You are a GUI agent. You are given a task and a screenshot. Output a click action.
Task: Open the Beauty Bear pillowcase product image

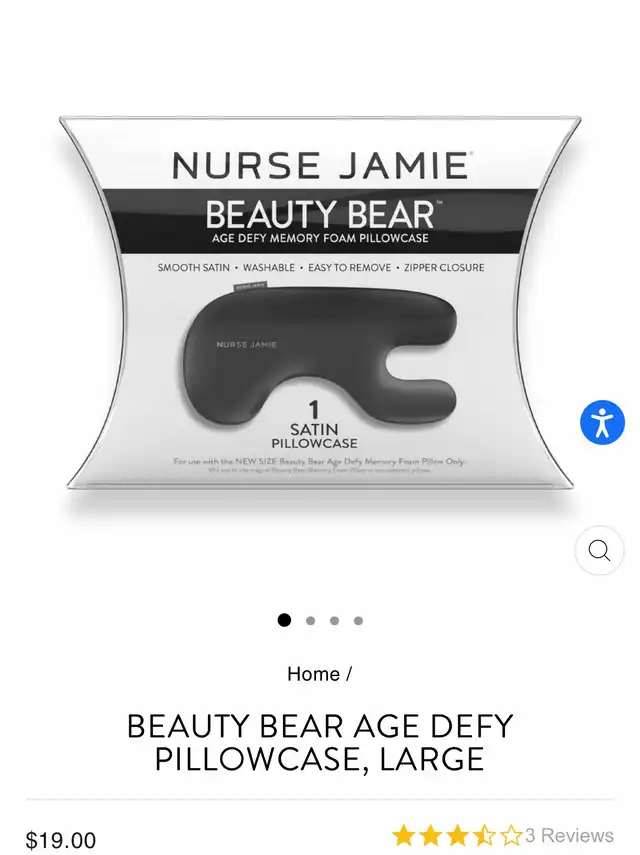[320, 310]
